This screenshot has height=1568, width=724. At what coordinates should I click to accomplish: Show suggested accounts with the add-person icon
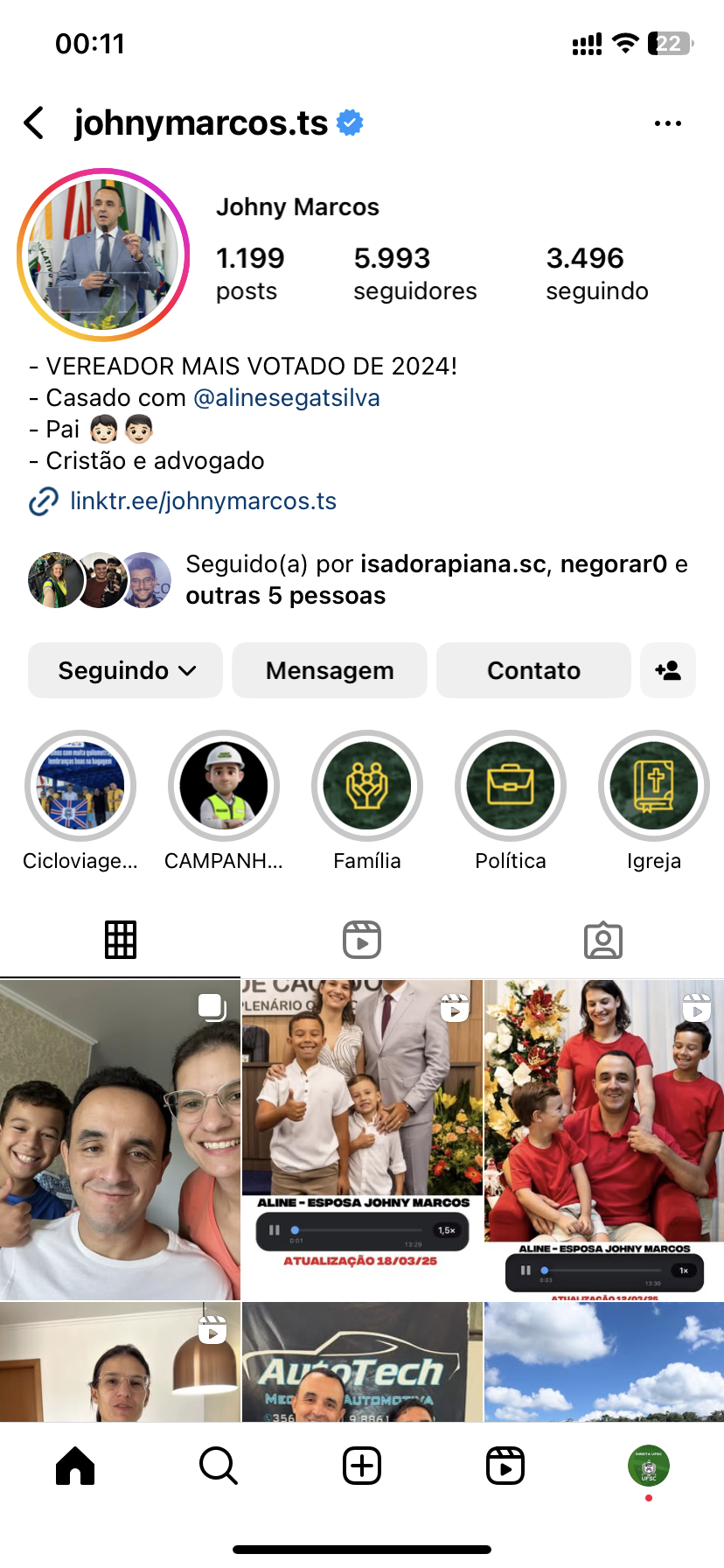[x=668, y=670]
